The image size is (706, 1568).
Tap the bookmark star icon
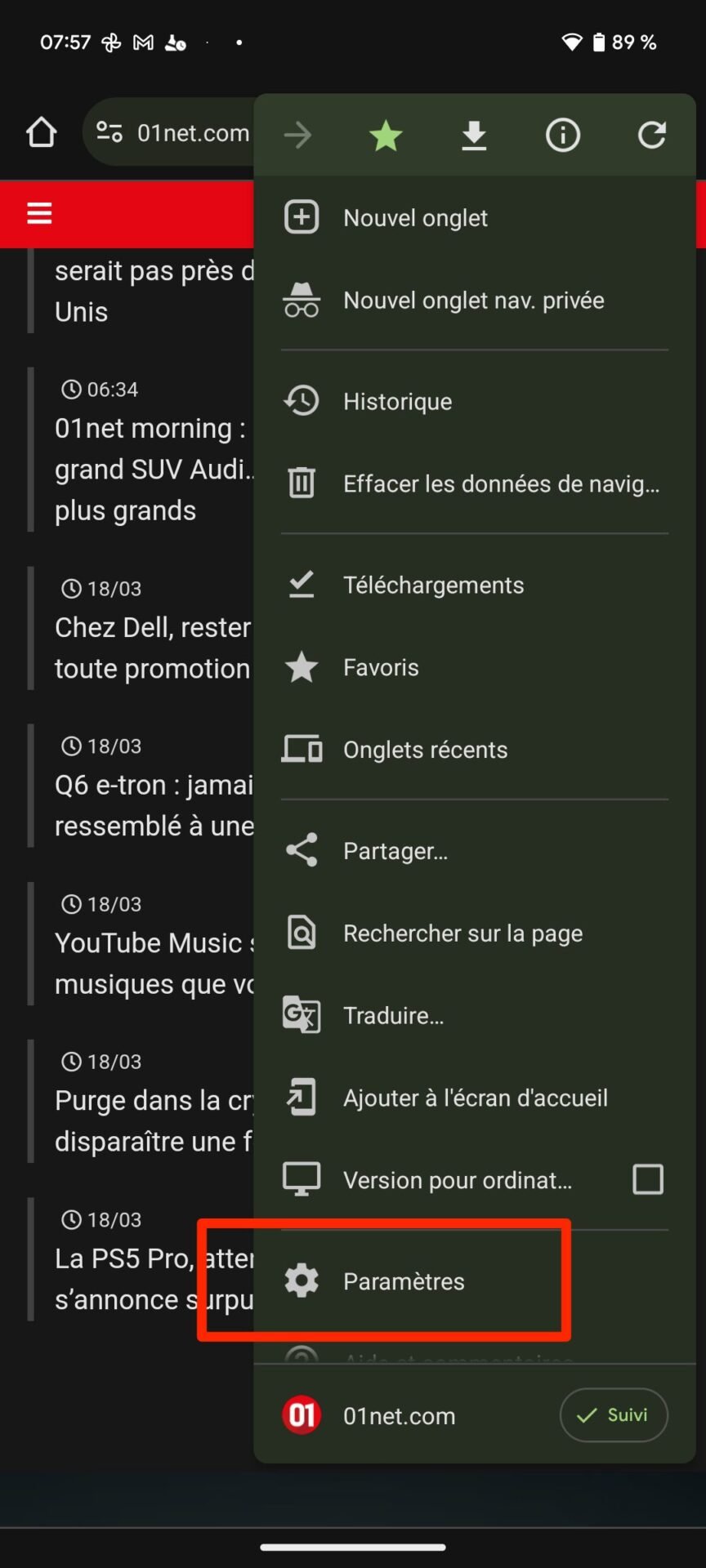click(x=386, y=136)
